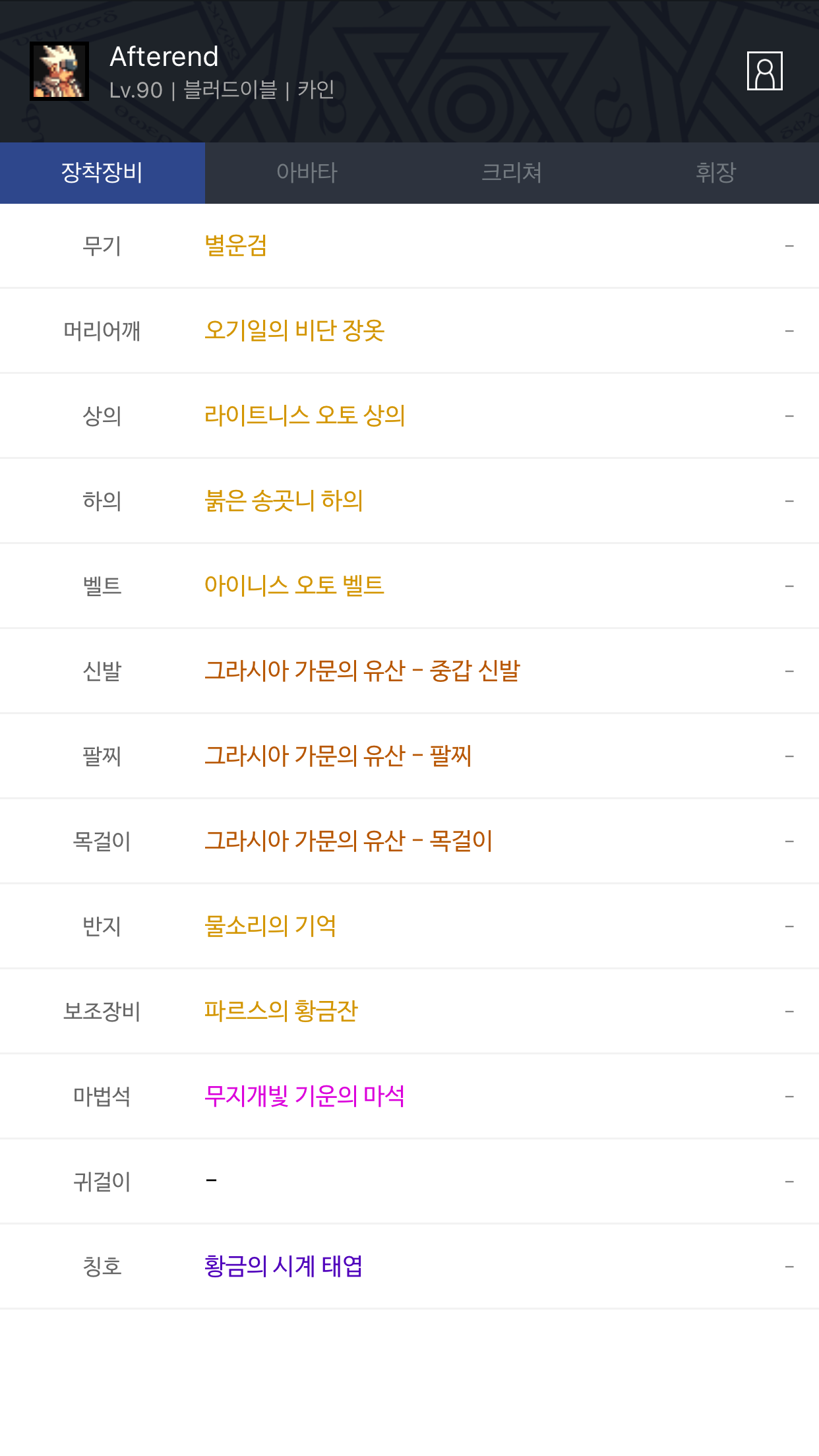The height and width of the screenshot is (1456, 819).
Task: Open 아이니스 오토 벨트 item
Action: point(294,586)
